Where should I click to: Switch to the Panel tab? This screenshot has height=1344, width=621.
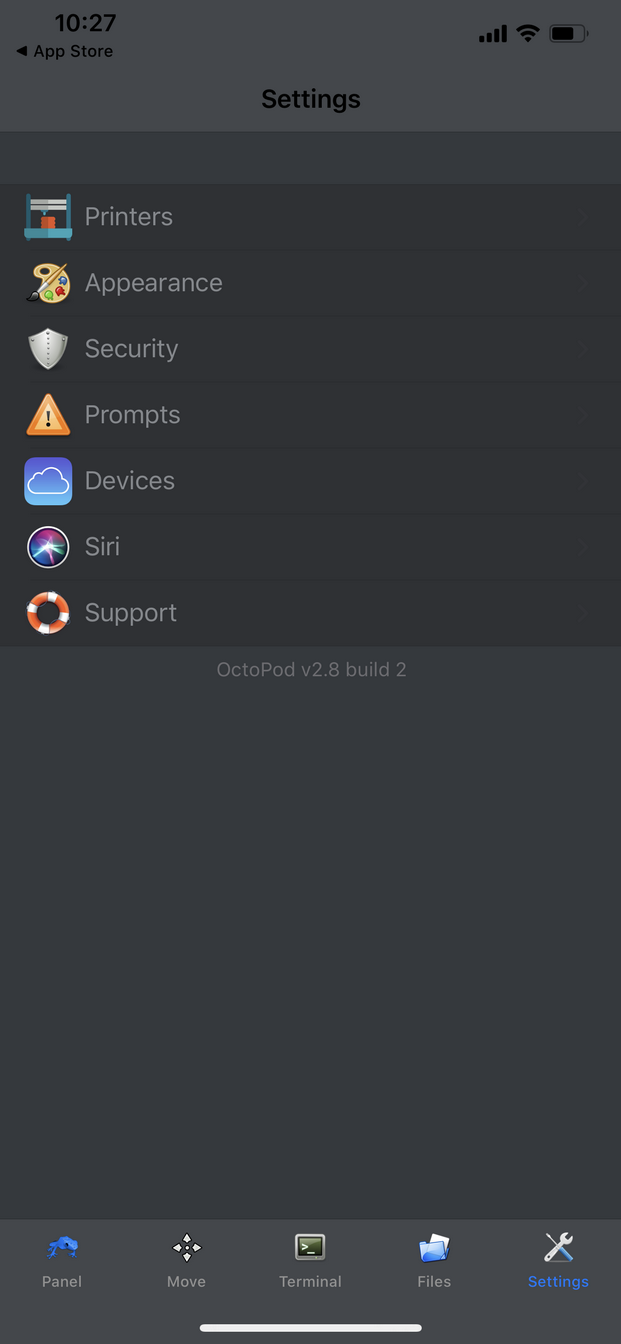click(62, 1260)
